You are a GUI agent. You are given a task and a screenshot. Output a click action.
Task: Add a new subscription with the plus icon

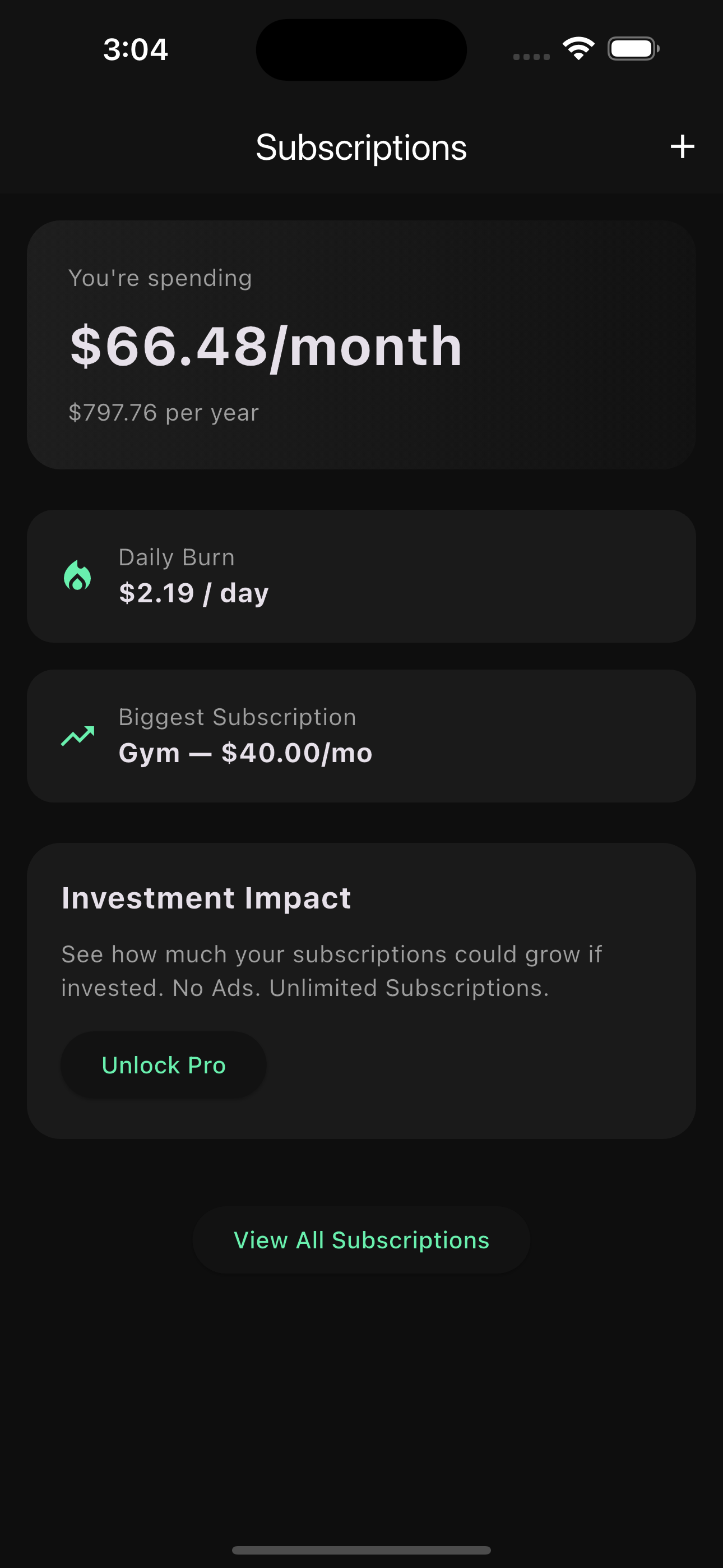tap(682, 147)
